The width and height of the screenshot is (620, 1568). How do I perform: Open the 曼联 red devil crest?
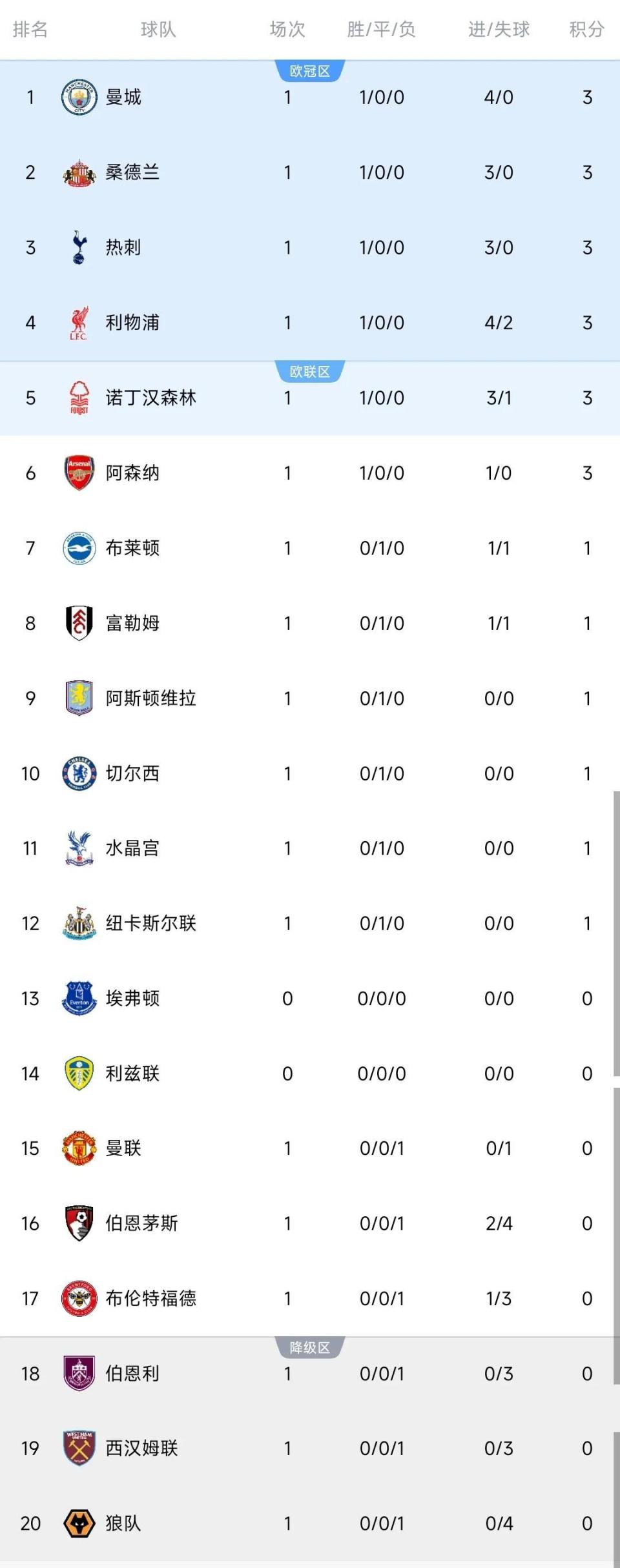(79, 1148)
